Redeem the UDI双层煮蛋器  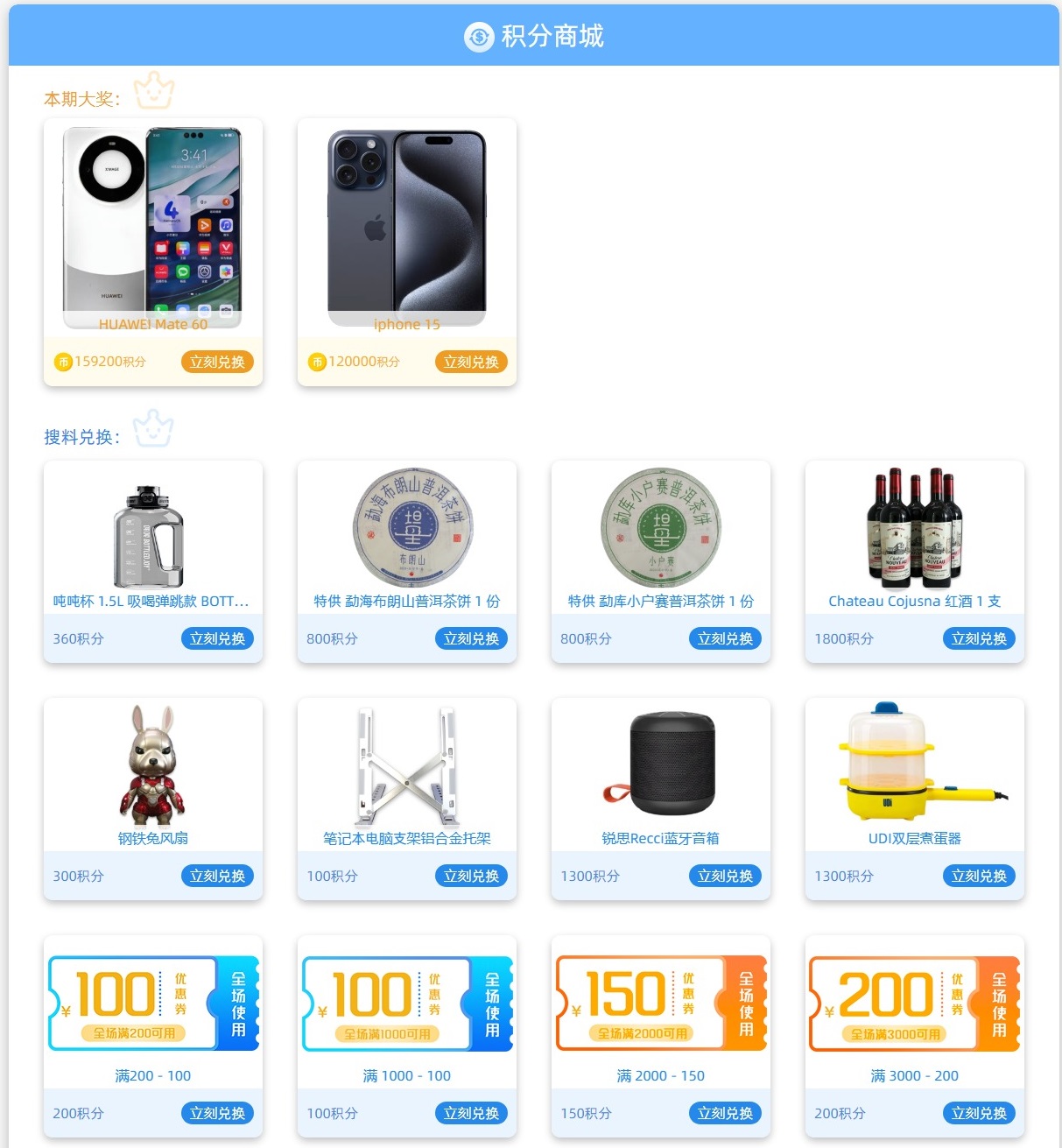pos(979,876)
